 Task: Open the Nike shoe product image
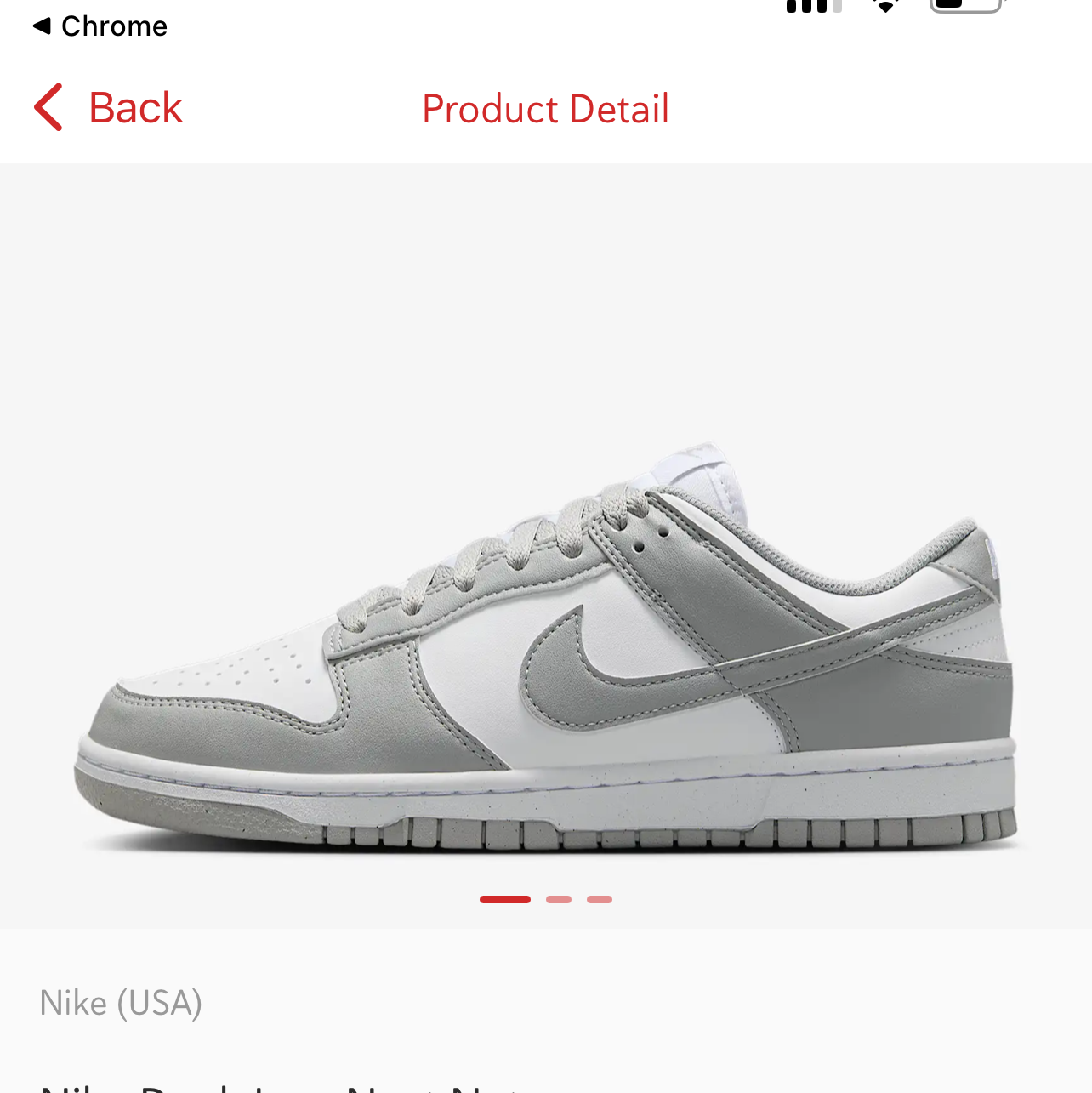[x=546, y=646]
